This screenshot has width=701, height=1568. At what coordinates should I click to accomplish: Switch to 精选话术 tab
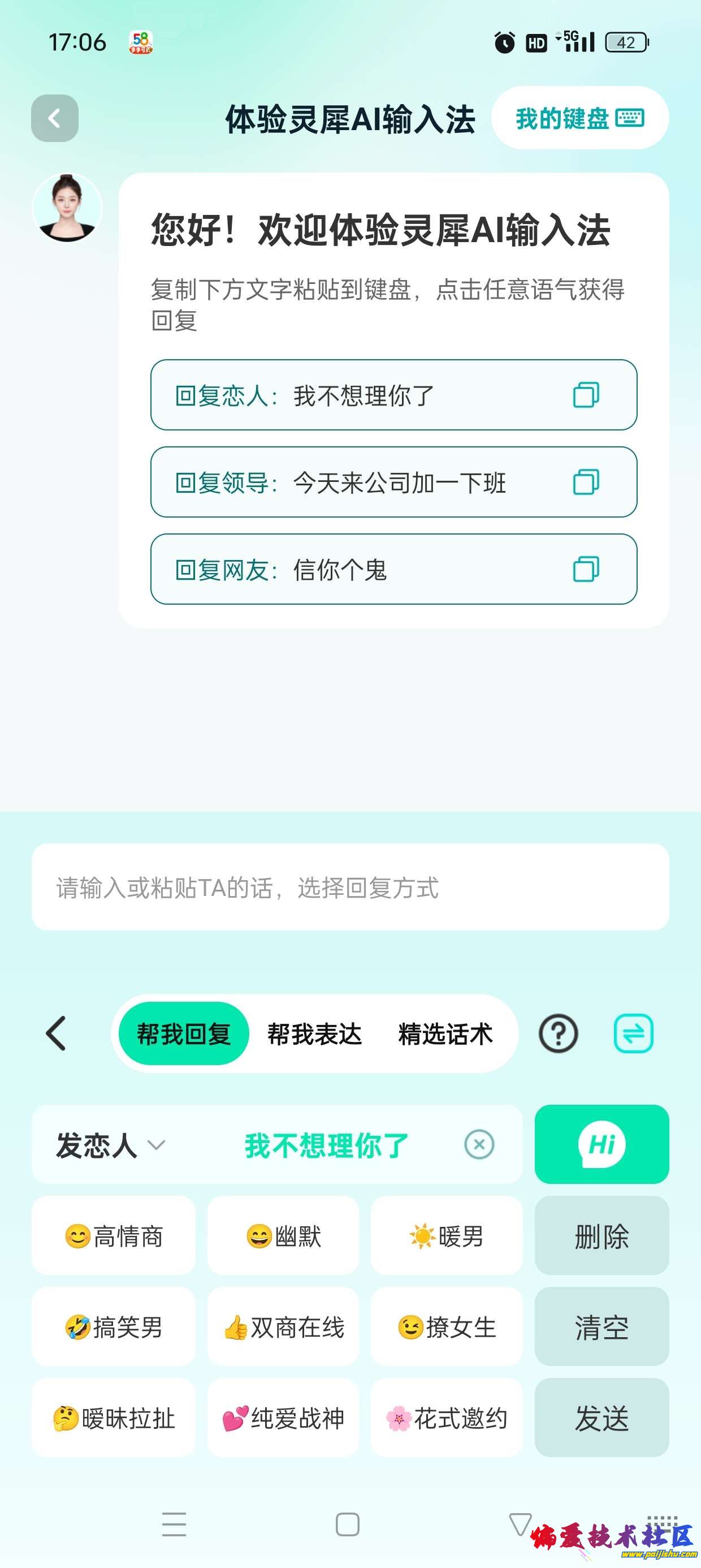(445, 1033)
